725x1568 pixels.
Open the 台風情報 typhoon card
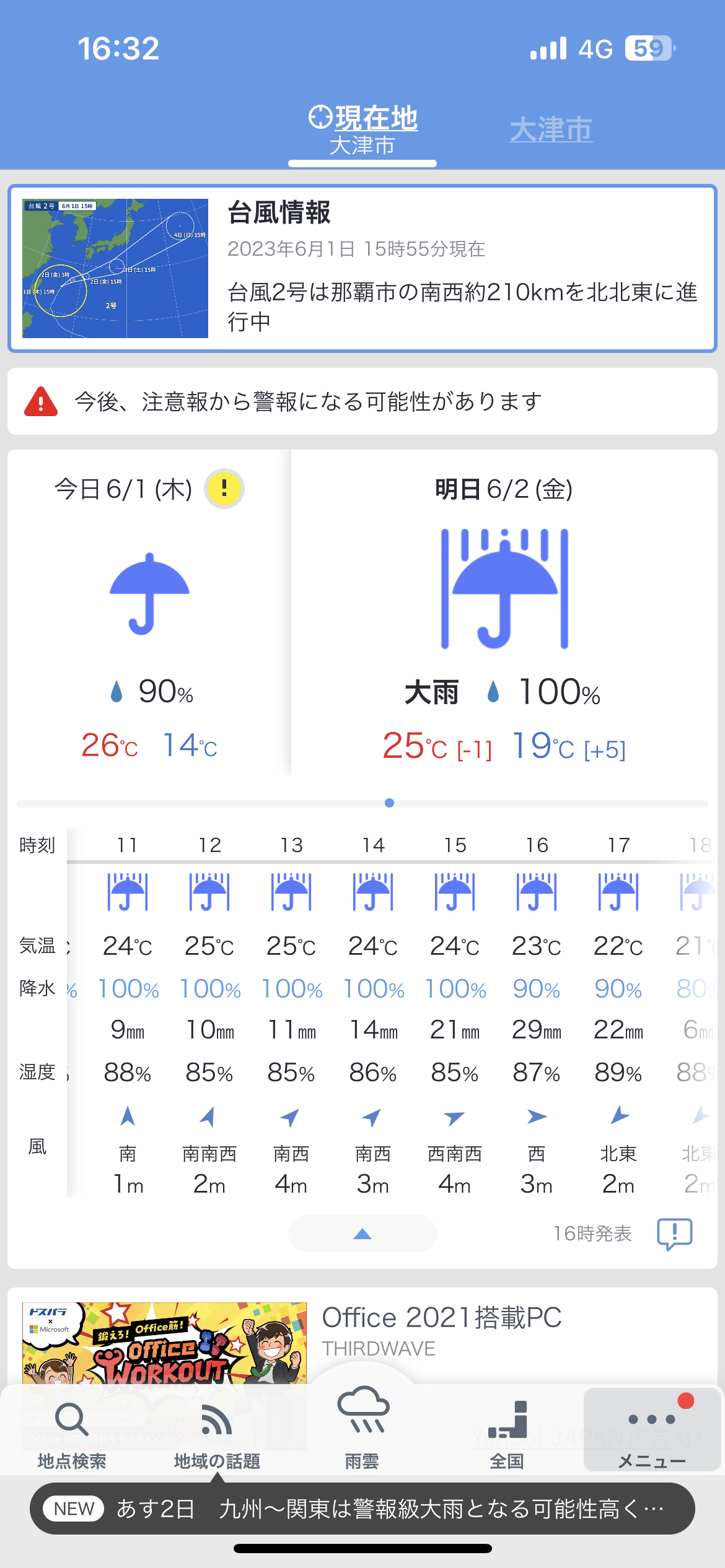pos(362,268)
